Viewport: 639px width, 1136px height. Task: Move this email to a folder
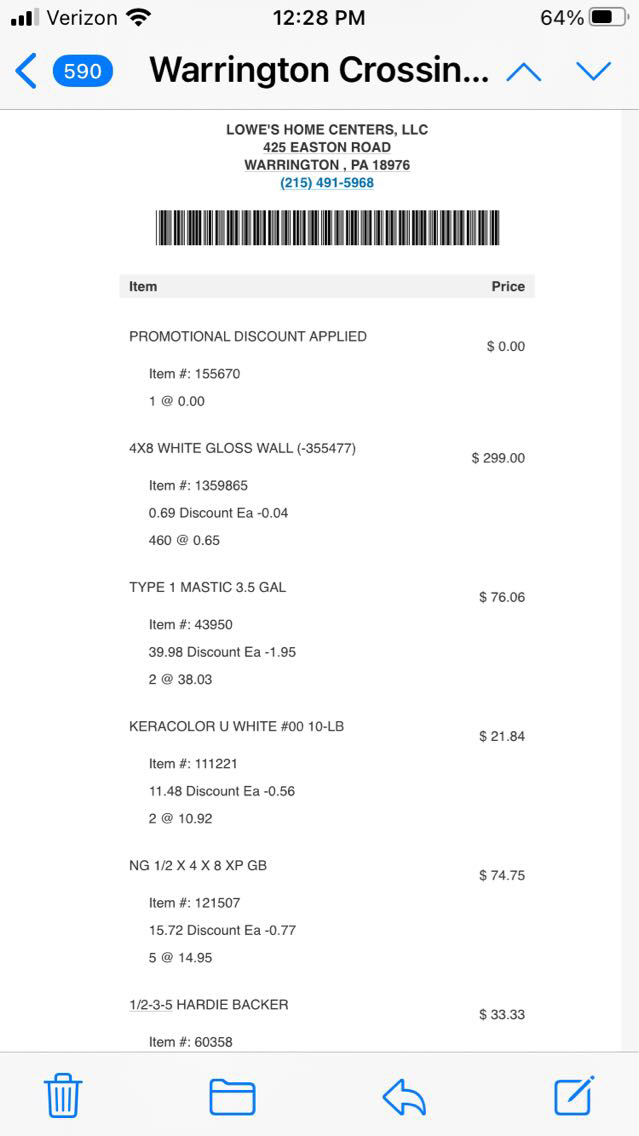coord(232,1096)
